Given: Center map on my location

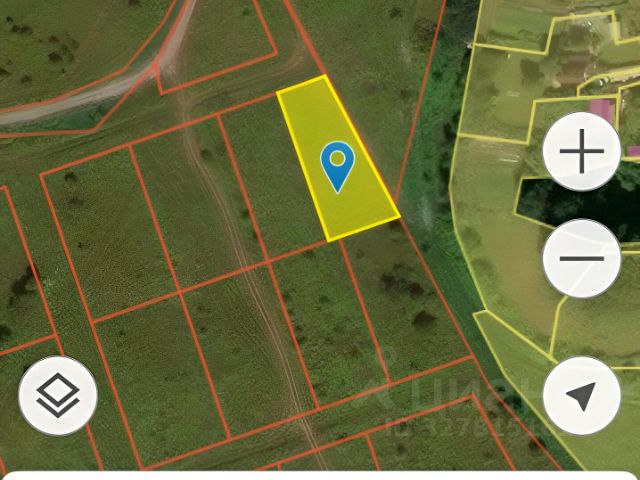Looking at the screenshot, I should [582, 395].
